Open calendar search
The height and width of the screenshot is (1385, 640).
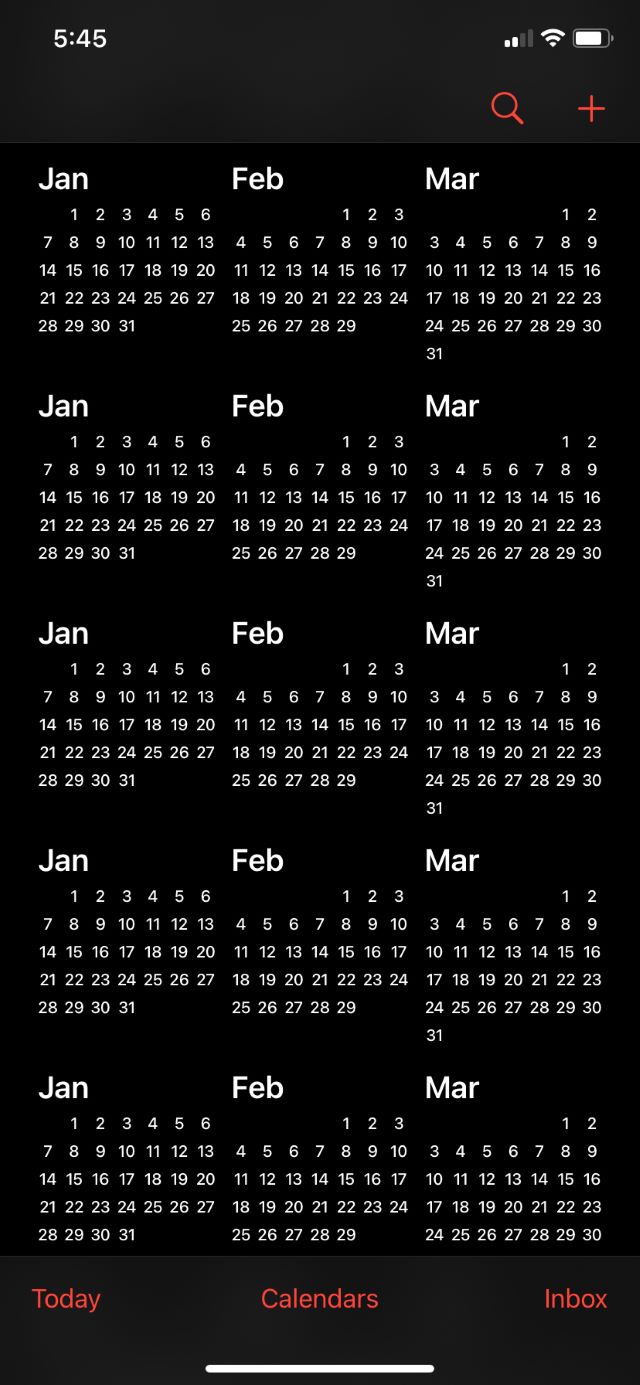point(507,108)
